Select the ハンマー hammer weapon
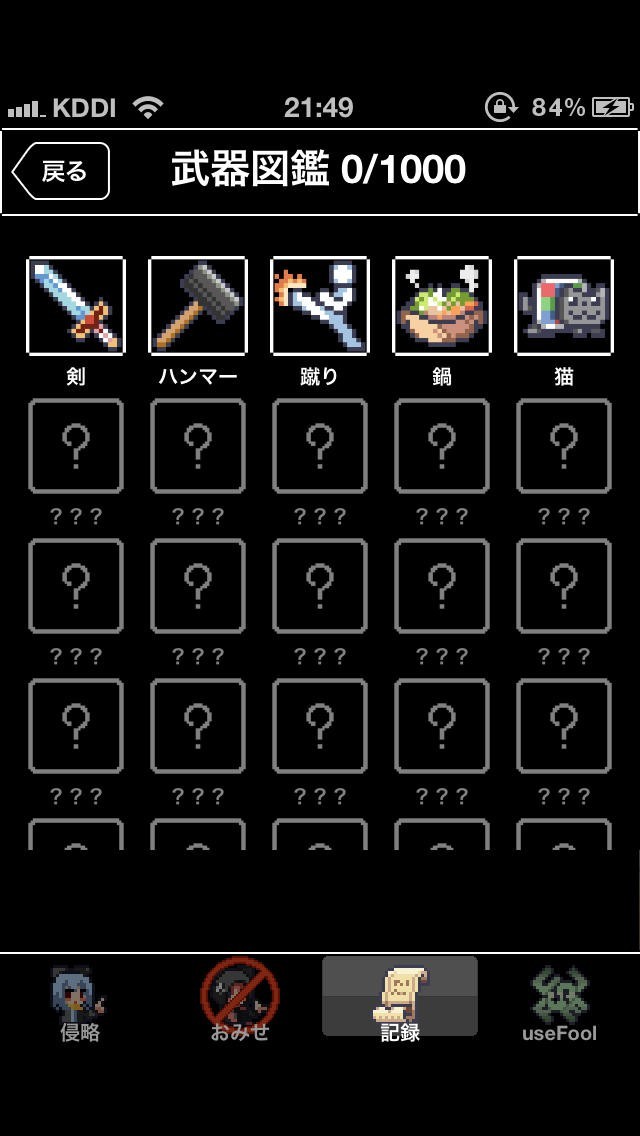Image resolution: width=640 pixels, height=1136 pixels. click(198, 306)
